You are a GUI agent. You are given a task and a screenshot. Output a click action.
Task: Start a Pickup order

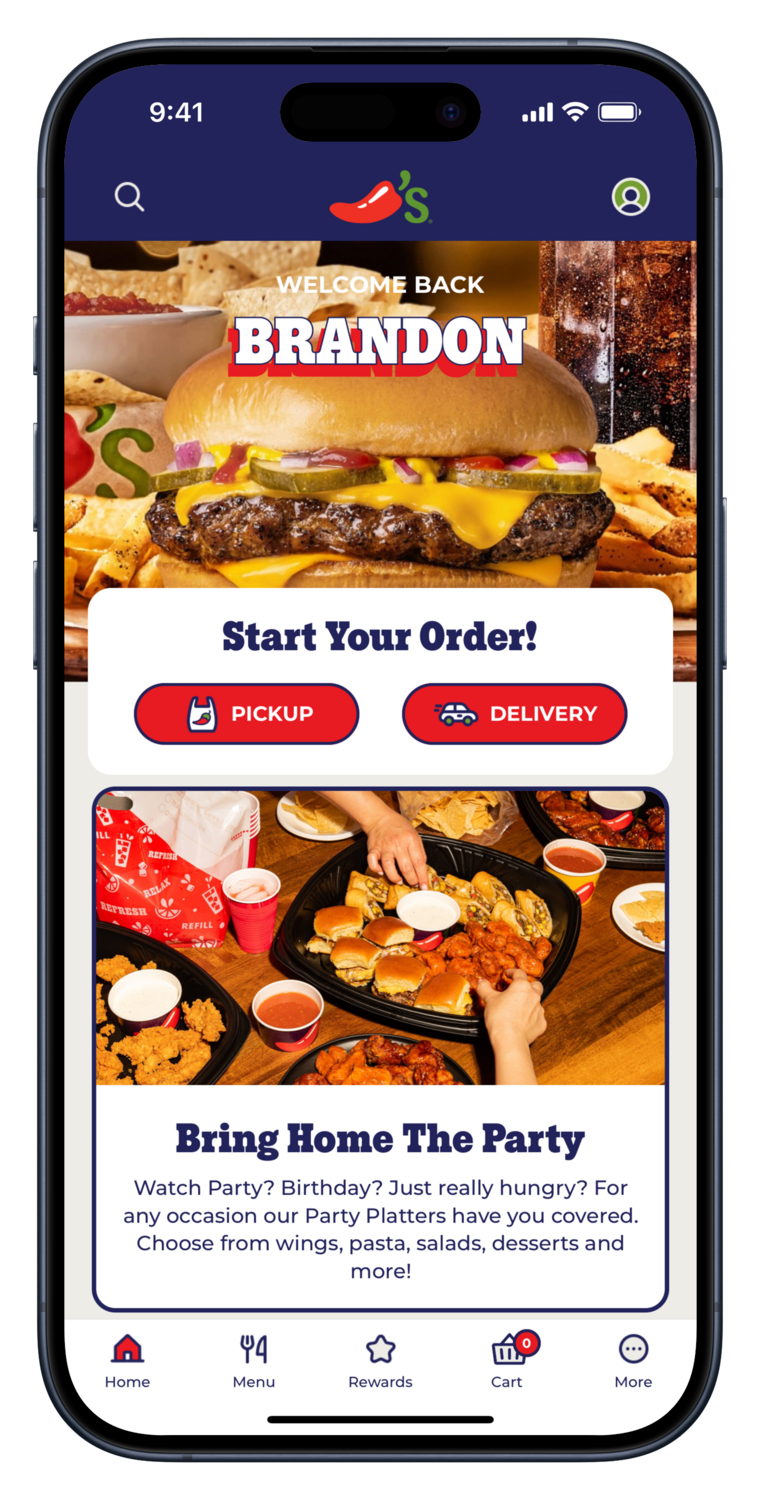pos(246,713)
